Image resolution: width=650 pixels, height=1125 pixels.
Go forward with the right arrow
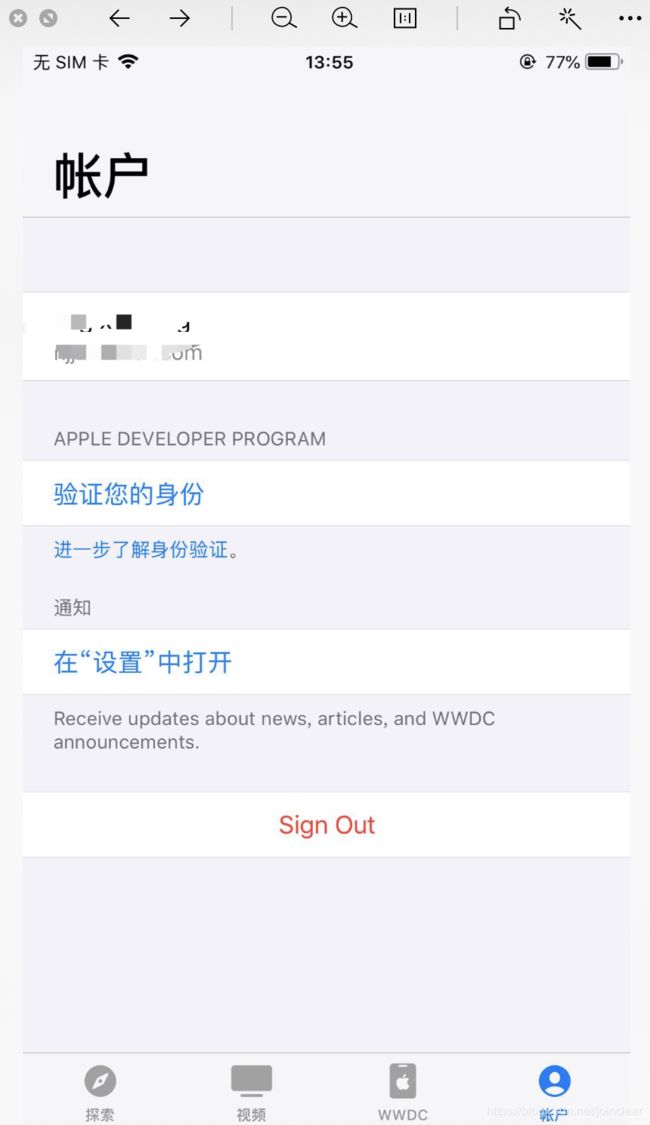[179, 19]
